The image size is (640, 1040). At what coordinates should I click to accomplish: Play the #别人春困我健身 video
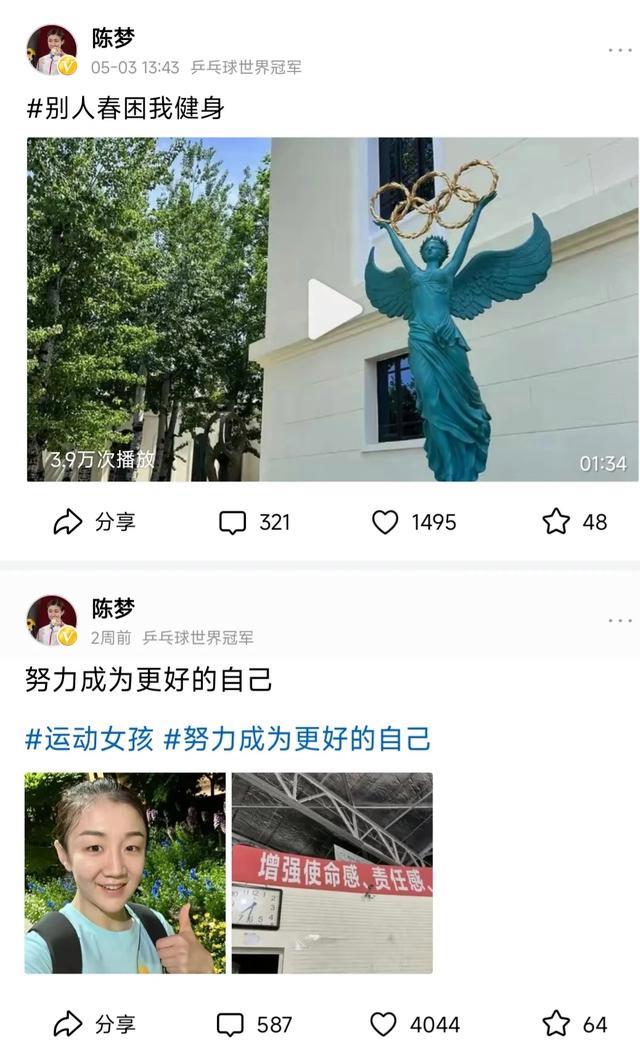(332, 309)
